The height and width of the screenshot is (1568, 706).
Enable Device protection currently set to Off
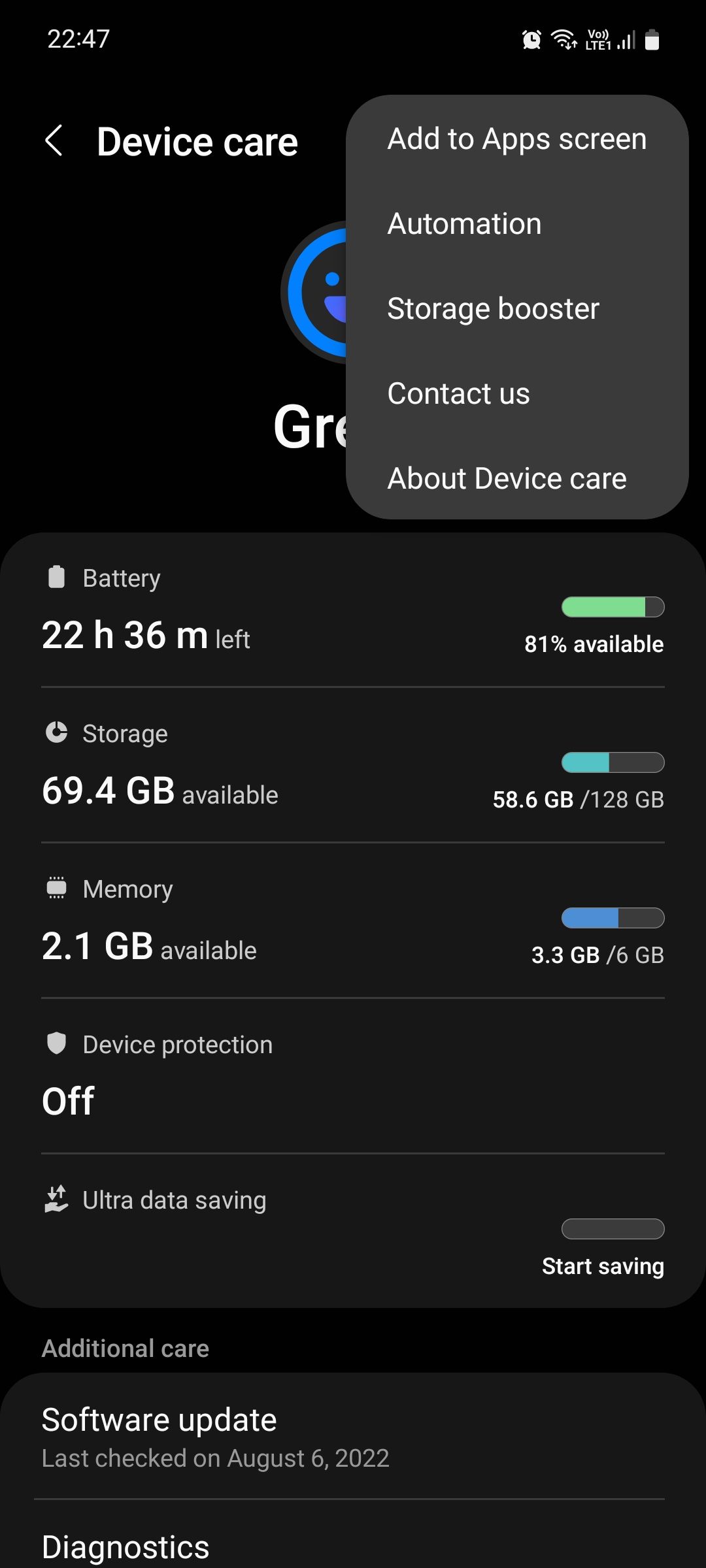coord(261,1078)
